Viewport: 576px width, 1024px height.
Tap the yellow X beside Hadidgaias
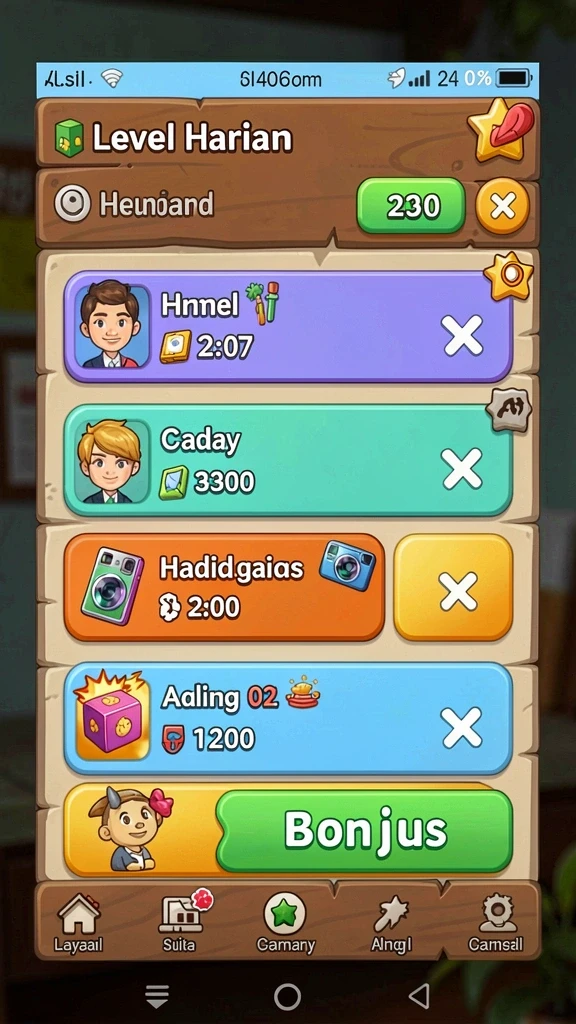(x=454, y=588)
